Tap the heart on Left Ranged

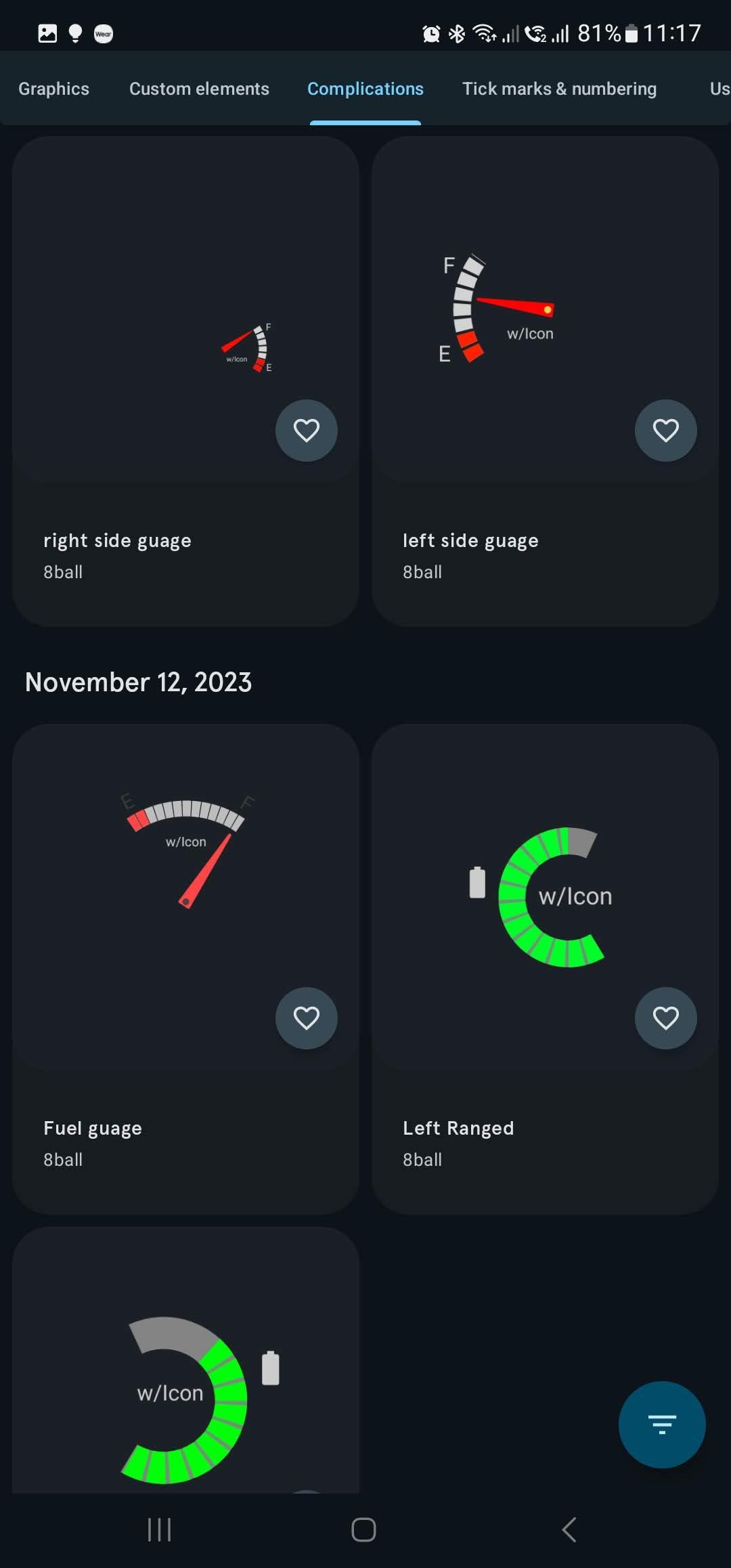tap(666, 1018)
